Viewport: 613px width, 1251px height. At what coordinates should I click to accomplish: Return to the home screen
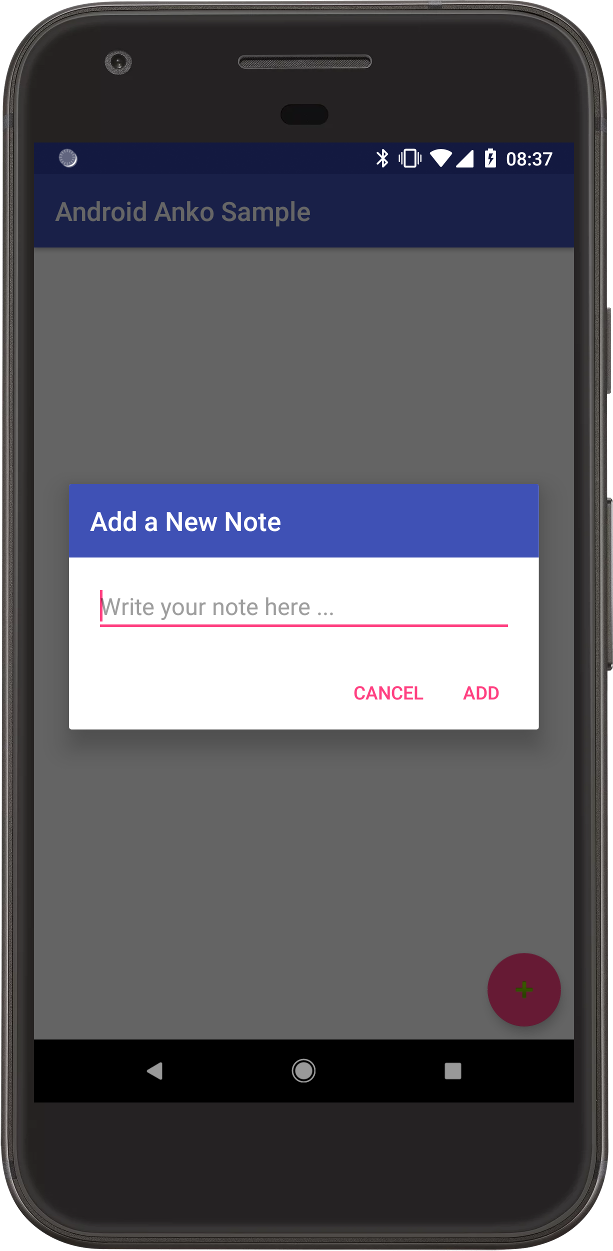coord(304,1071)
